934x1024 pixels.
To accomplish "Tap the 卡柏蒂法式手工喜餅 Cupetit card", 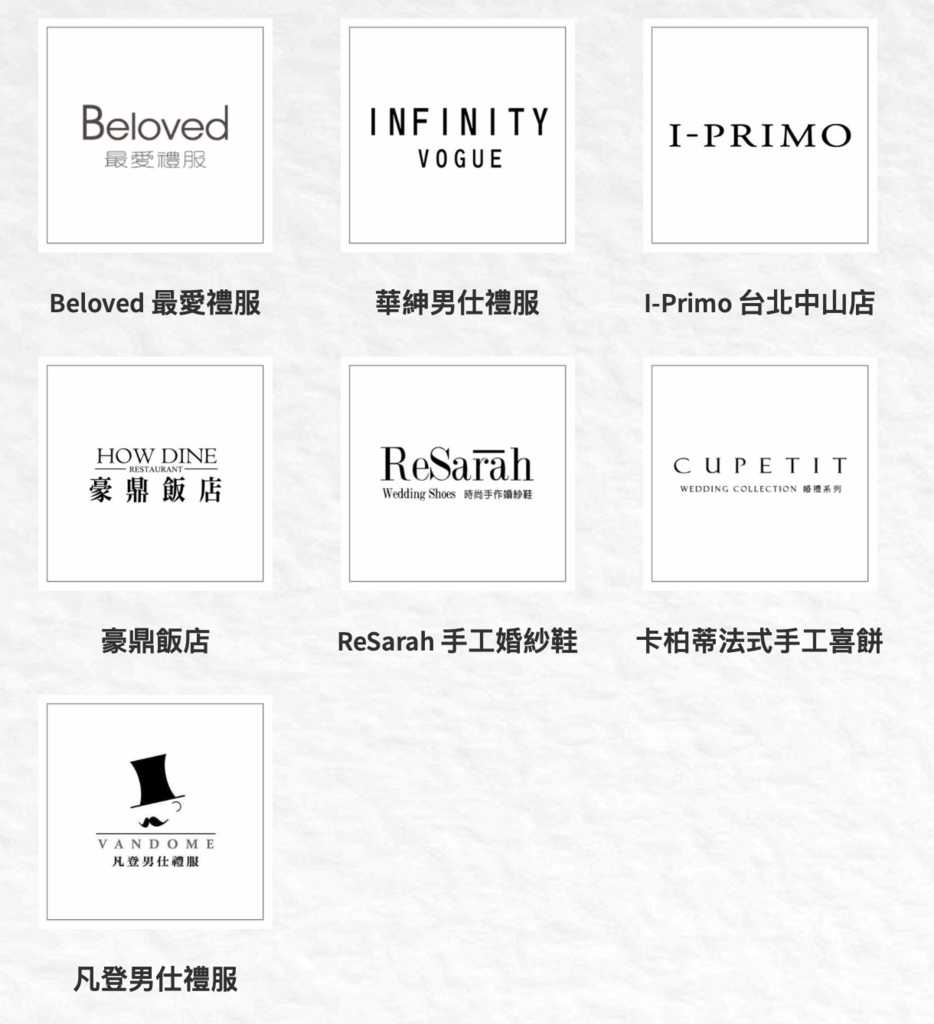I will 759,473.
